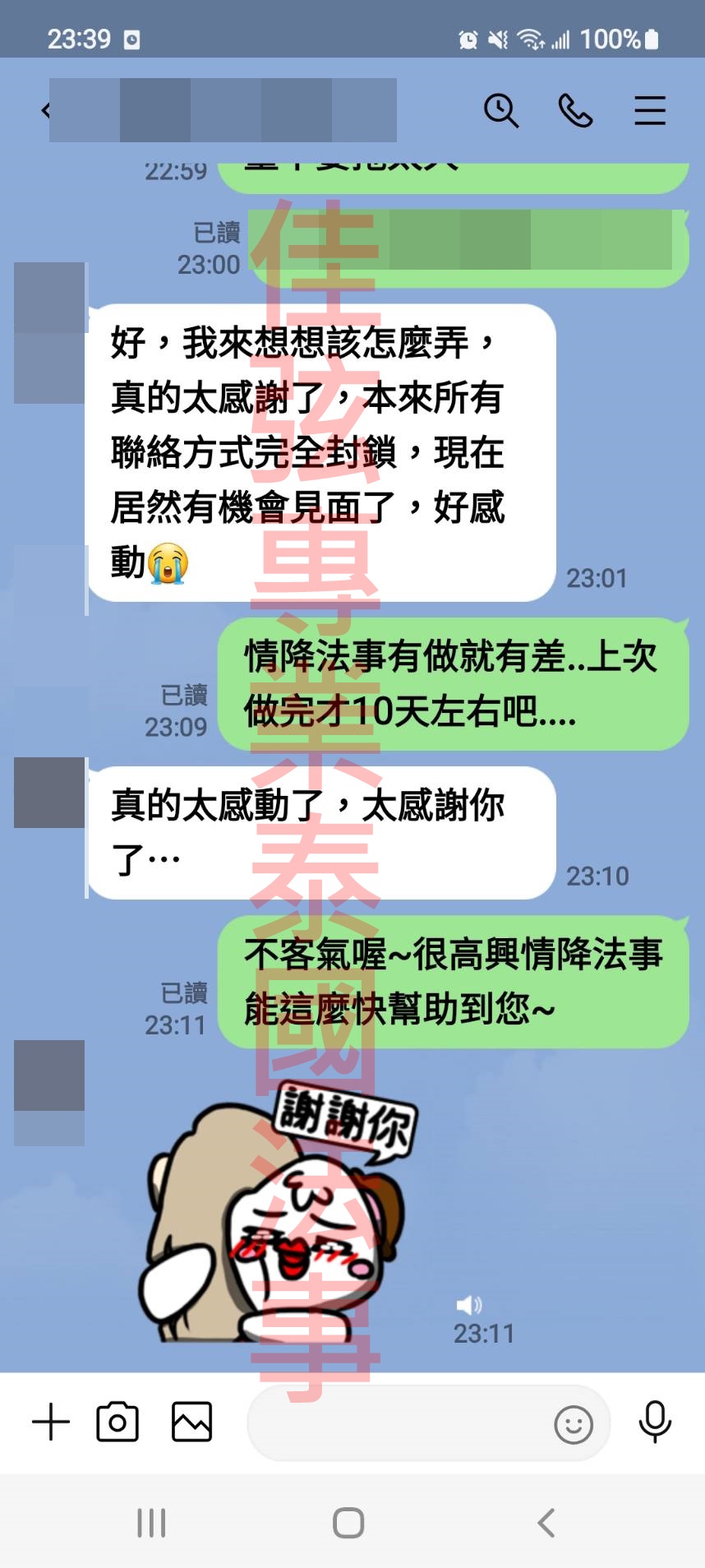The image size is (705, 1568).
Task: Go back to the chat list
Action: click(46, 110)
